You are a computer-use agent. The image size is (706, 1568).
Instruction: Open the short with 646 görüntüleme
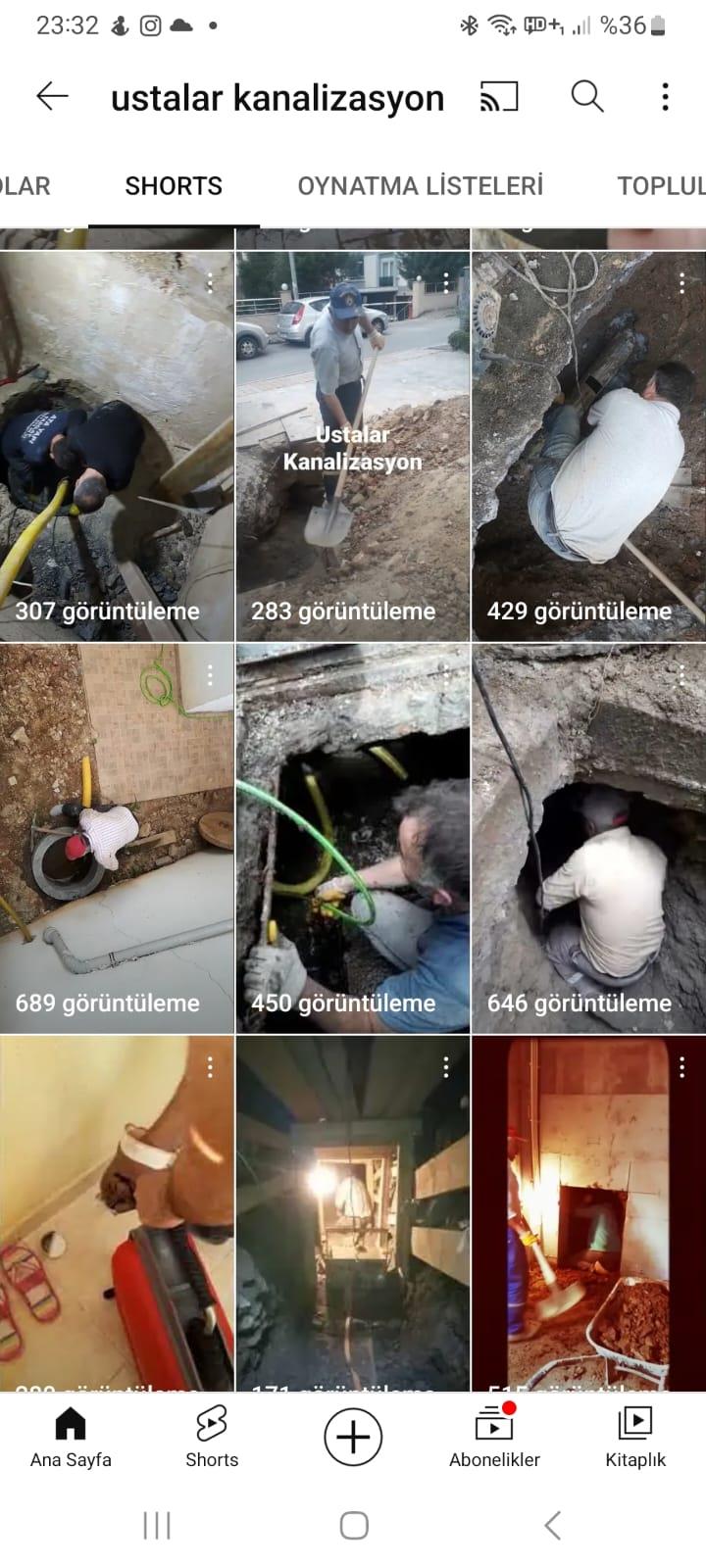(x=588, y=838)
